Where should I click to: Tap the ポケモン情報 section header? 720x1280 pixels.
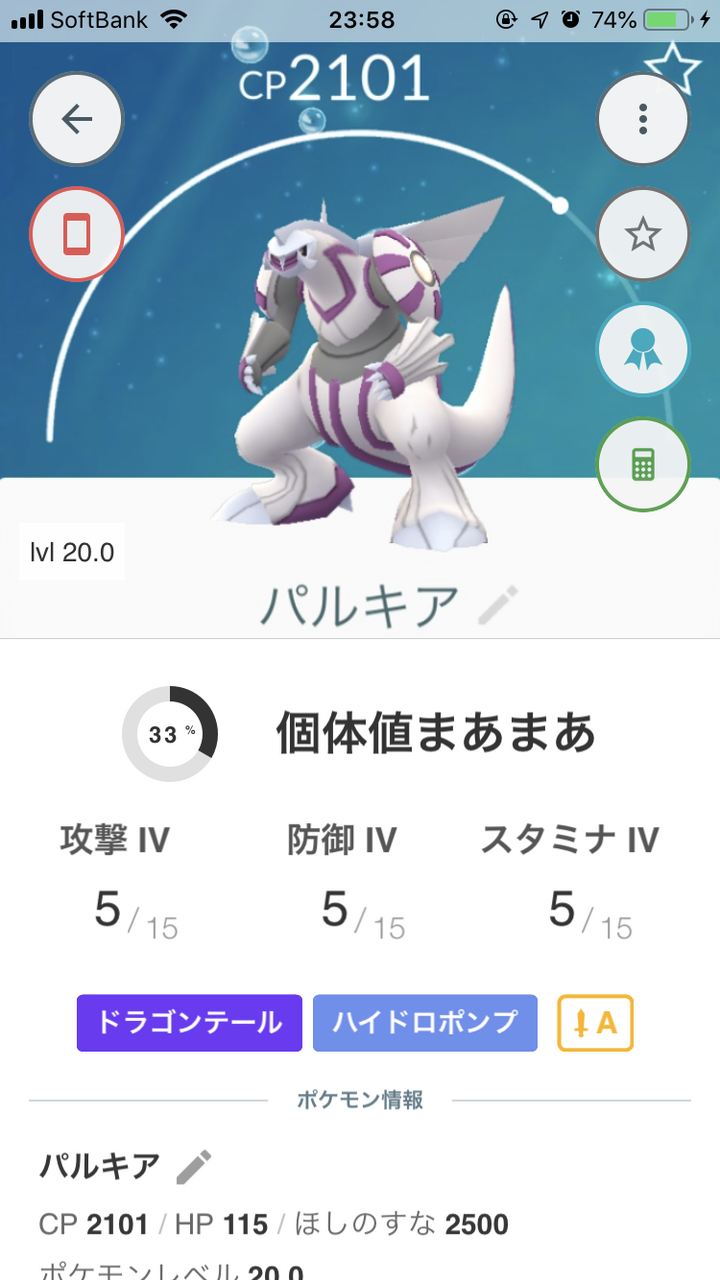[x=360, y=1099]
